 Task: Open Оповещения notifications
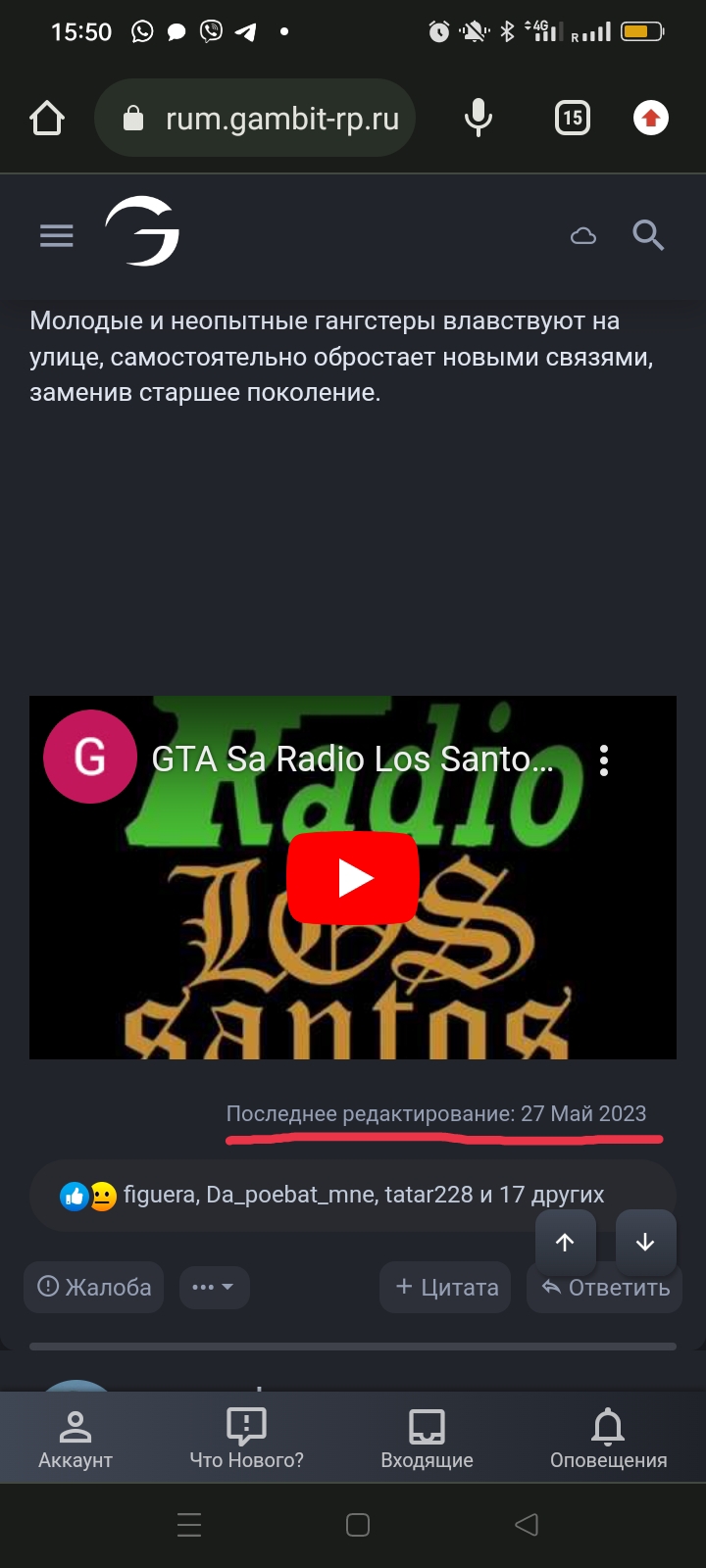tap(608, 1439)
